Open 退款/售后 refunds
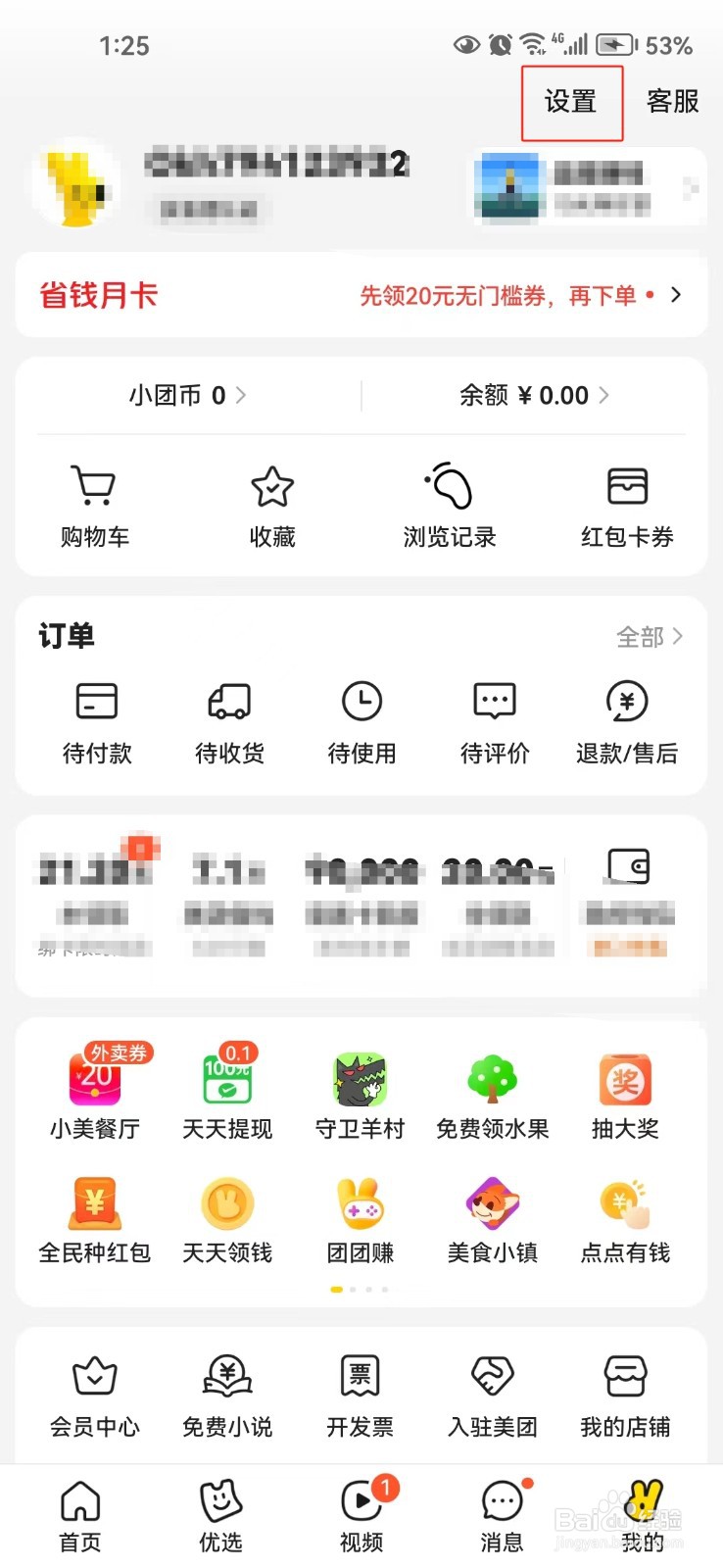 pos(627,723)
